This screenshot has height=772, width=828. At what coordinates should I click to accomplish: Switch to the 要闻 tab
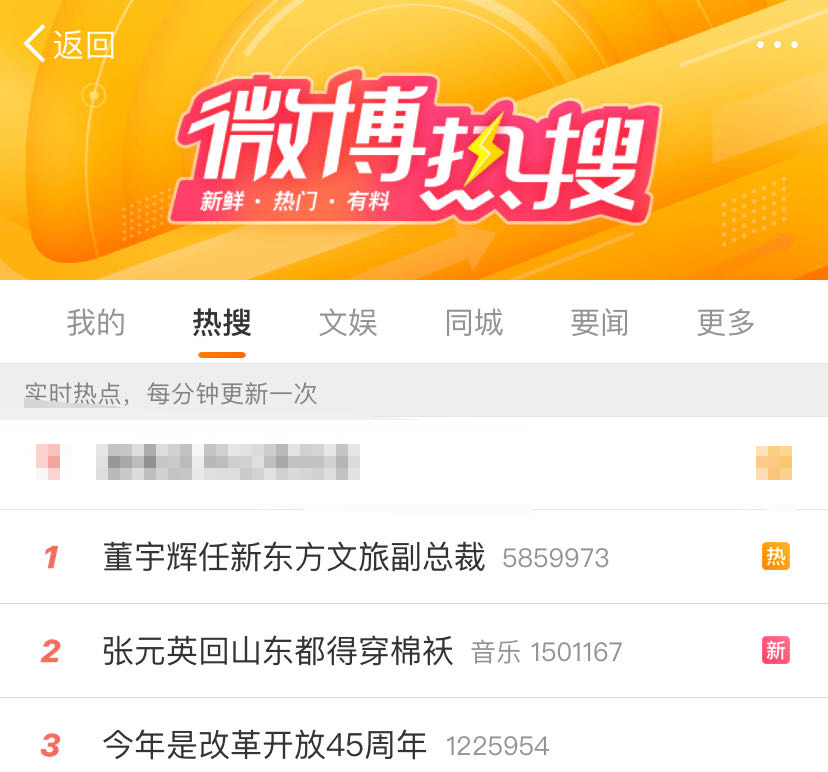(x=600, y=323)
